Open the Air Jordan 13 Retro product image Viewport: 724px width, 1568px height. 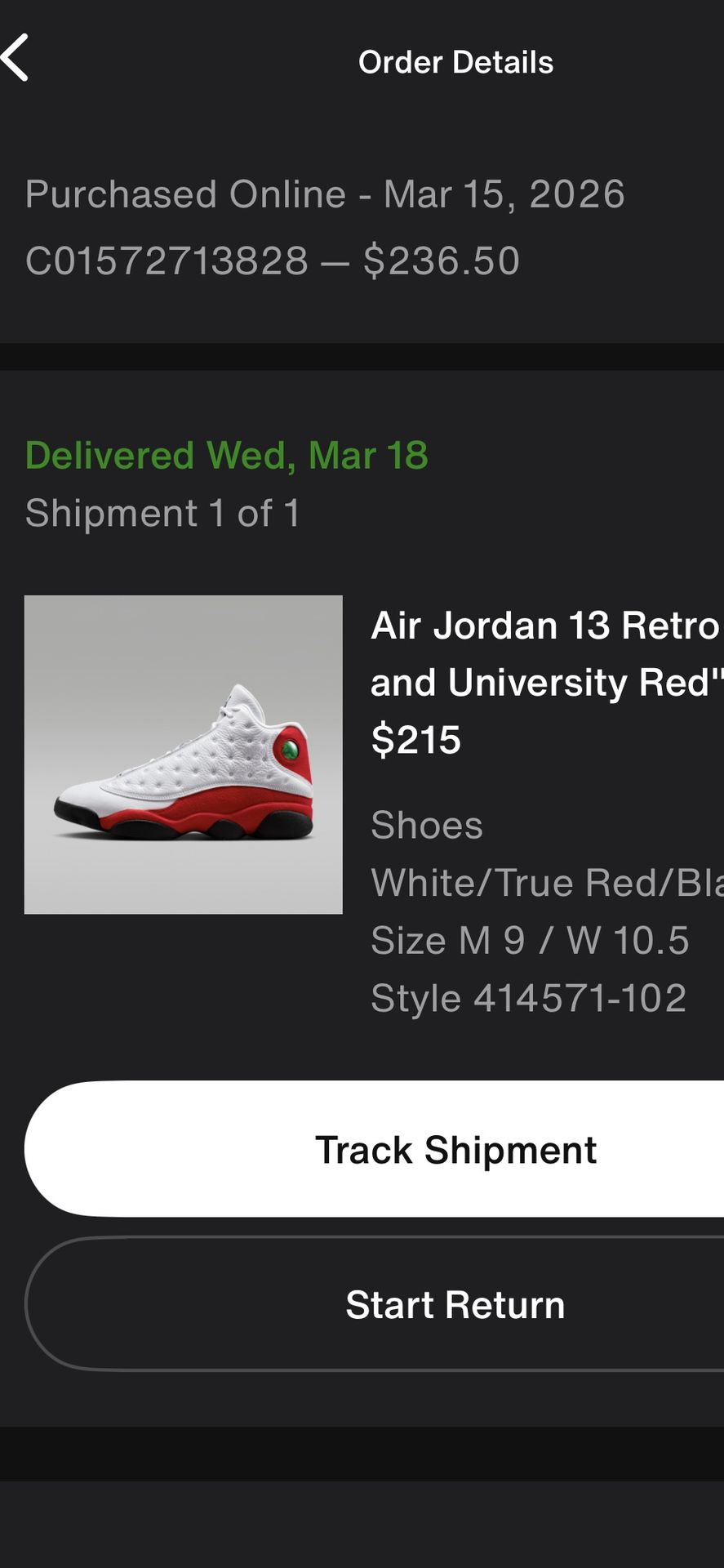tap(184, 755)
